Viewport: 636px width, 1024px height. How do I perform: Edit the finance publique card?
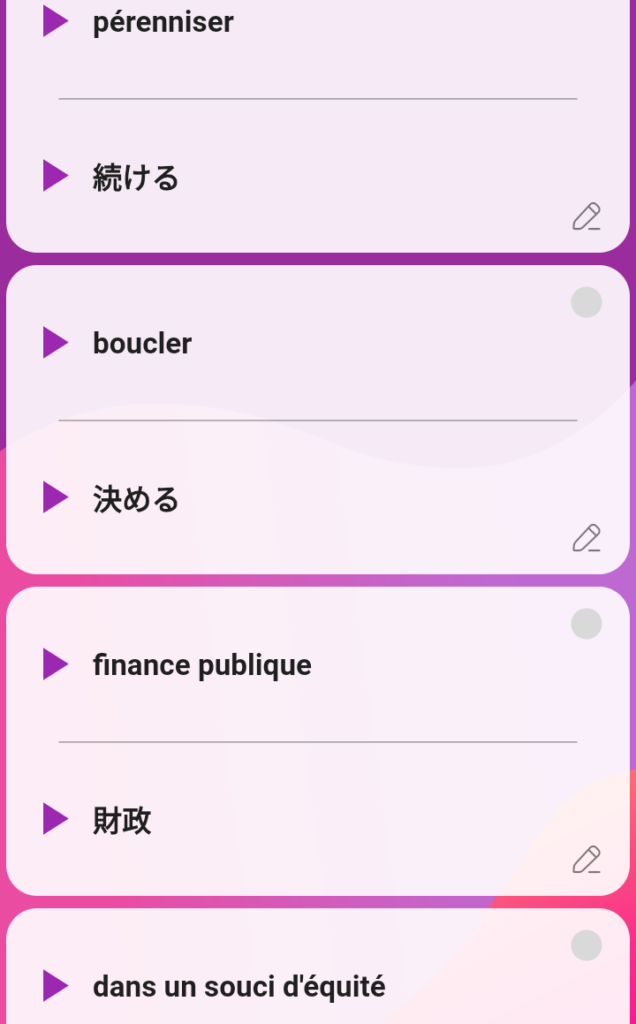pos(586,859)
